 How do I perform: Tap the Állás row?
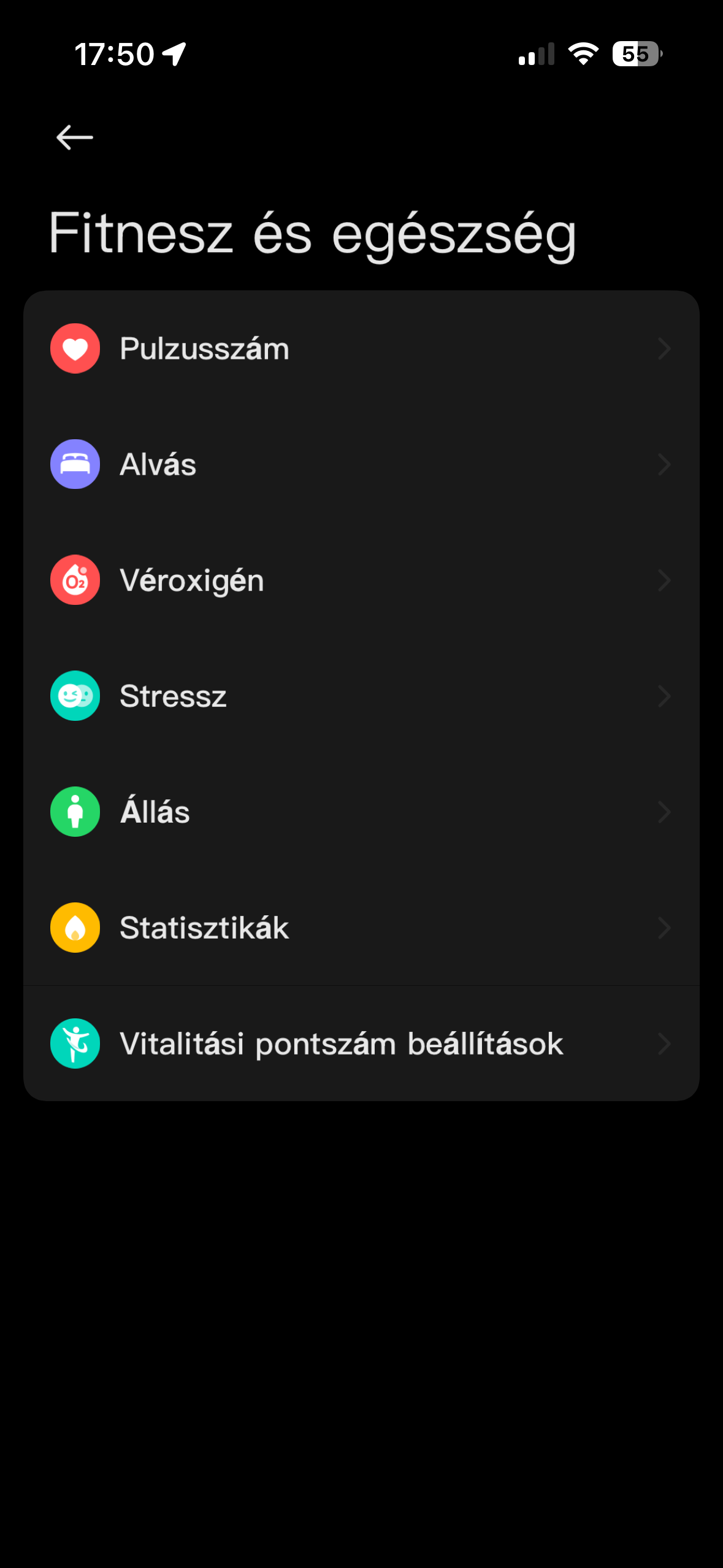(x=361, y=812)
